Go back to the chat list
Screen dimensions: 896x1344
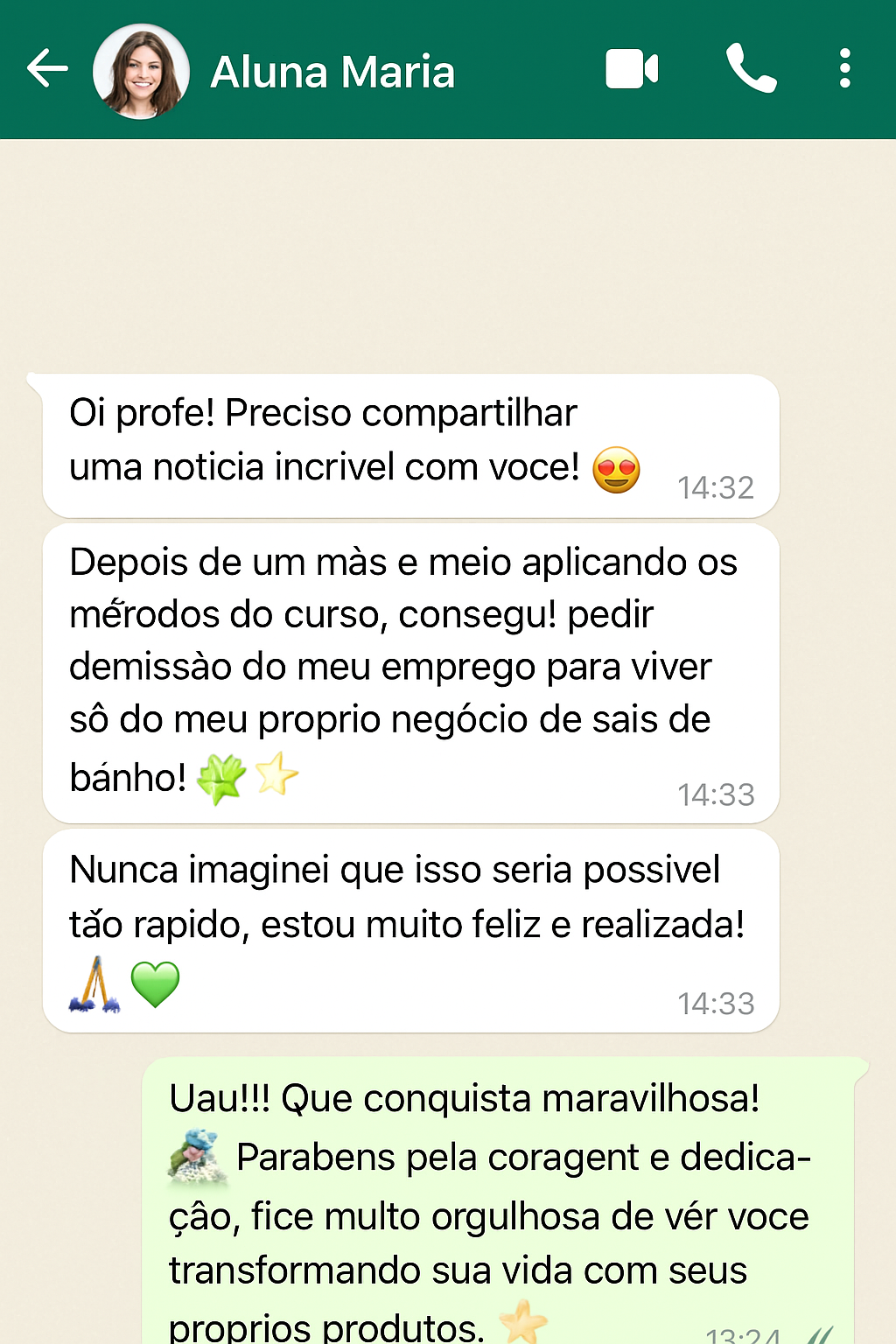47,69
